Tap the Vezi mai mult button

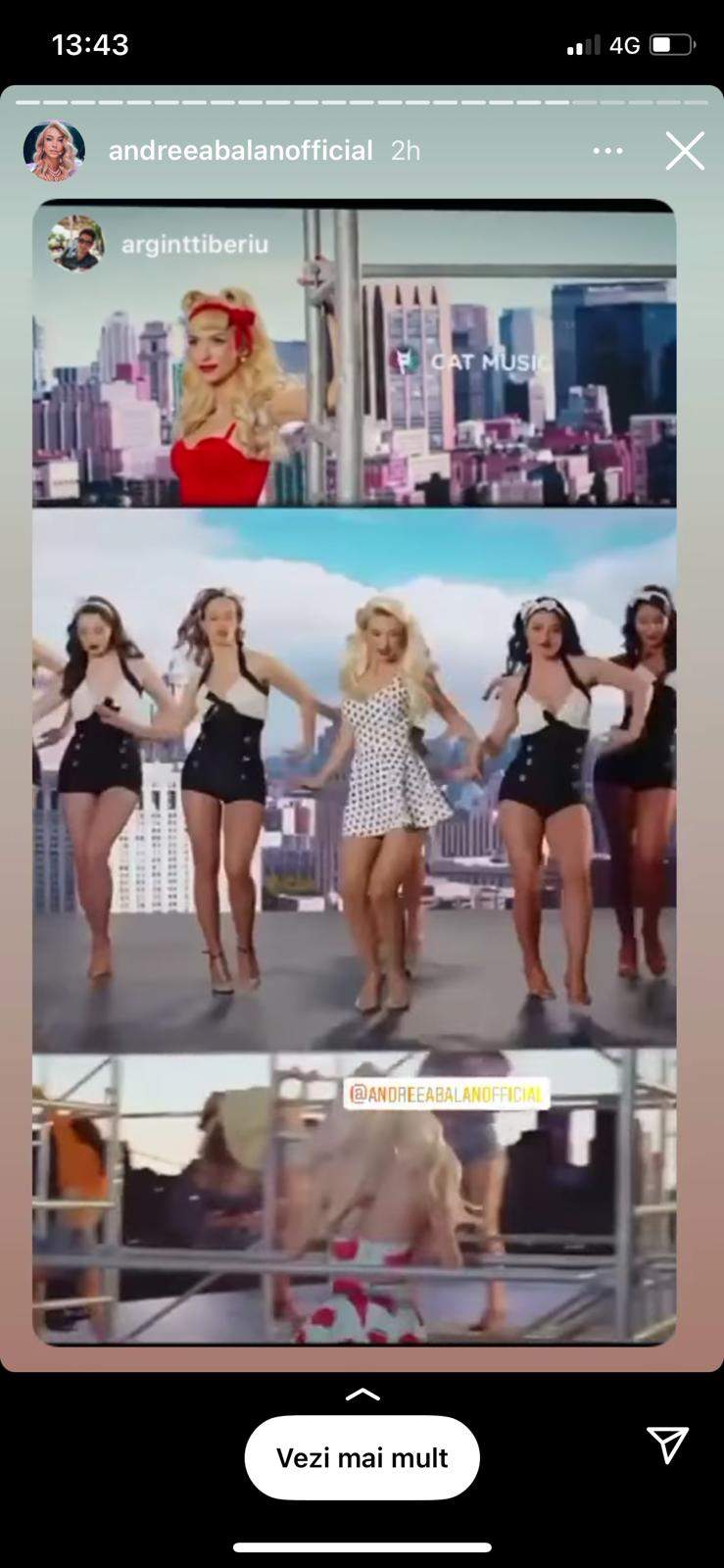point(362,1457)
